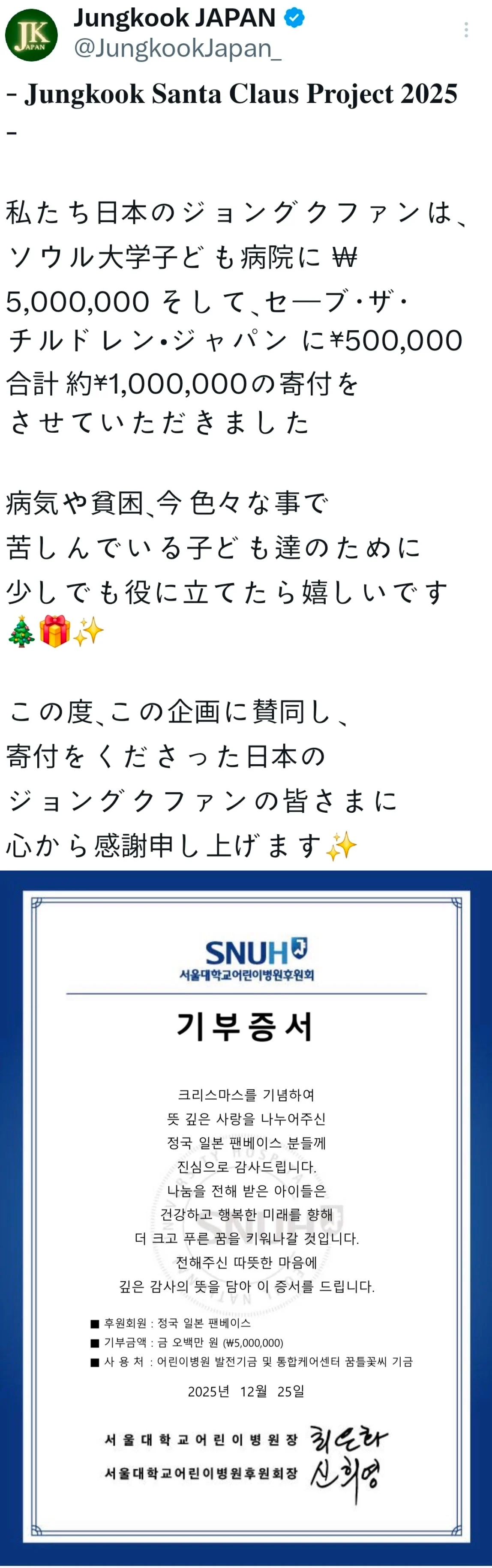
Task: Open the post's three-dot overflow menu
Action: coord(466,30)
